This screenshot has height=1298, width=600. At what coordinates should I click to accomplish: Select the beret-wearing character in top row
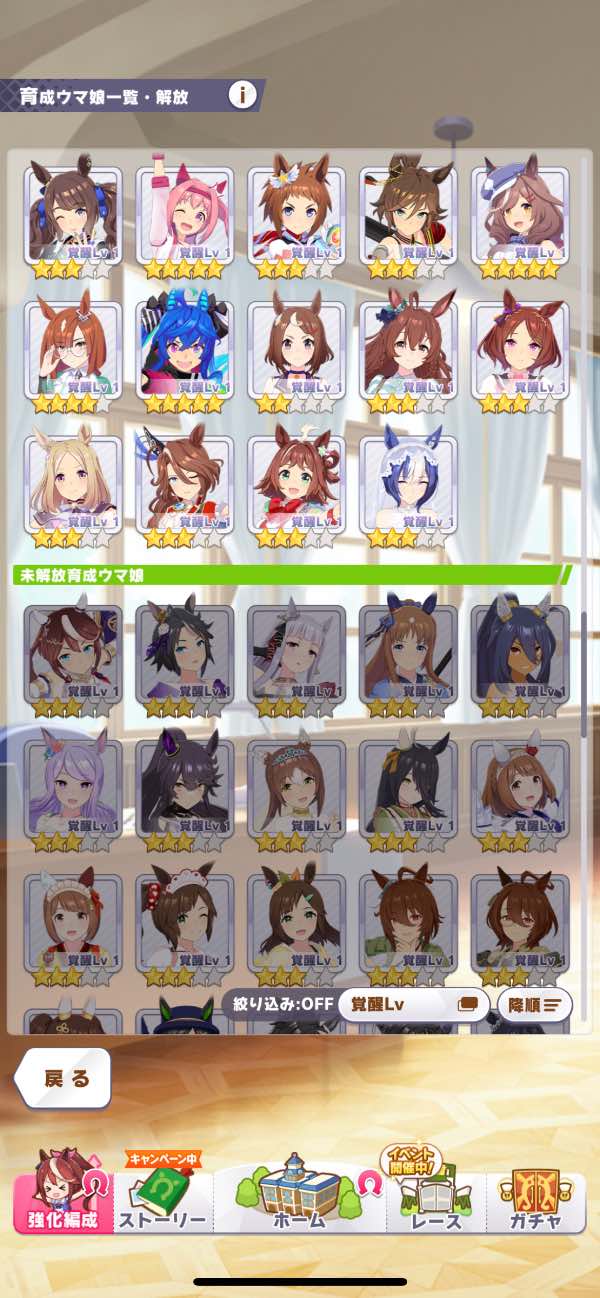point(520,215)
